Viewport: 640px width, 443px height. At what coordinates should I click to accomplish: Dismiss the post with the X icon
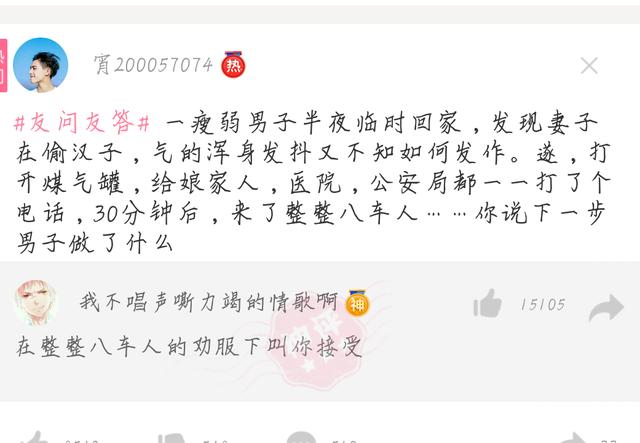[x=589, y=66]
